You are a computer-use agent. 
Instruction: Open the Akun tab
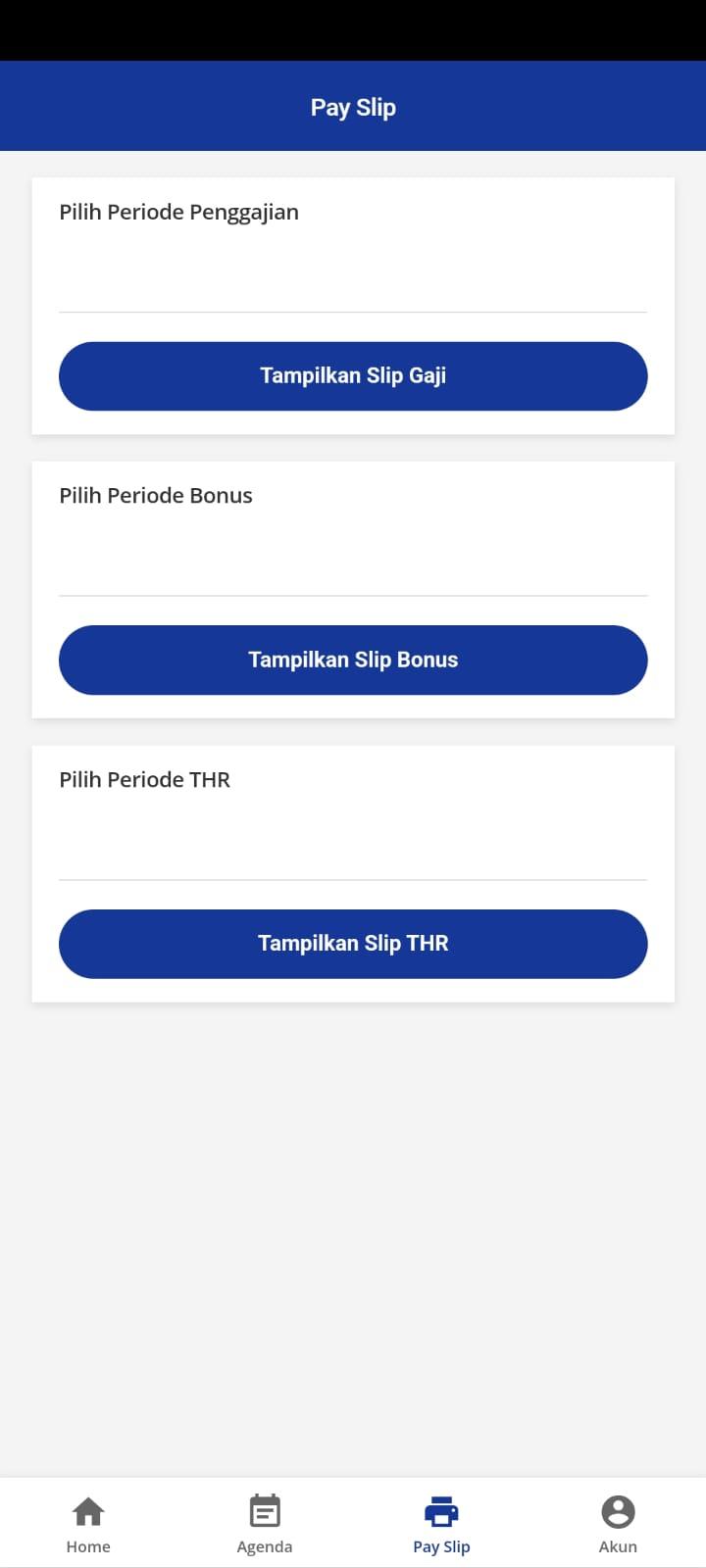pyautogui.click(x=618, y=1524)
